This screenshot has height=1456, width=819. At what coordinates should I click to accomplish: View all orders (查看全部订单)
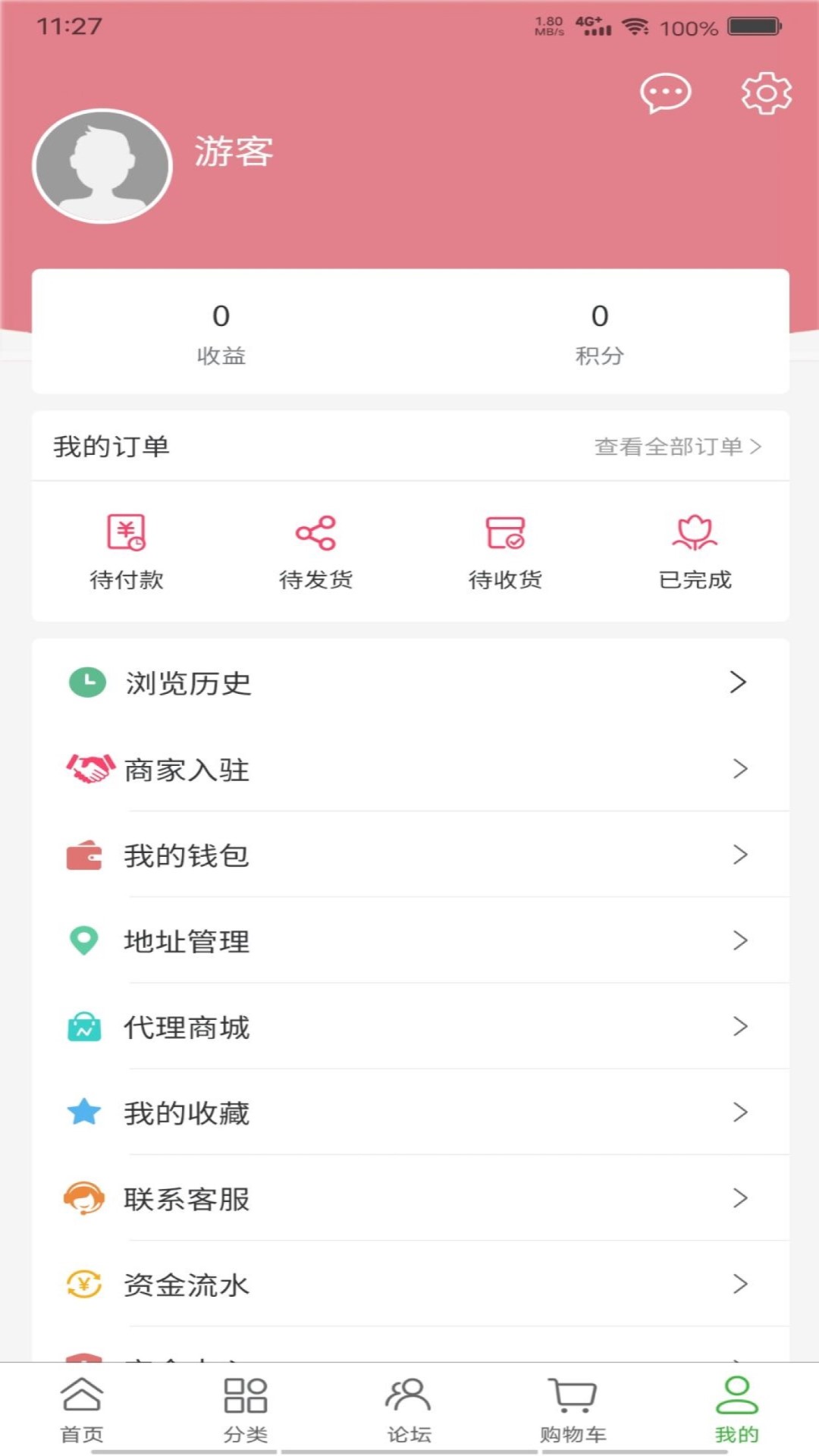[x=677, y=447]
